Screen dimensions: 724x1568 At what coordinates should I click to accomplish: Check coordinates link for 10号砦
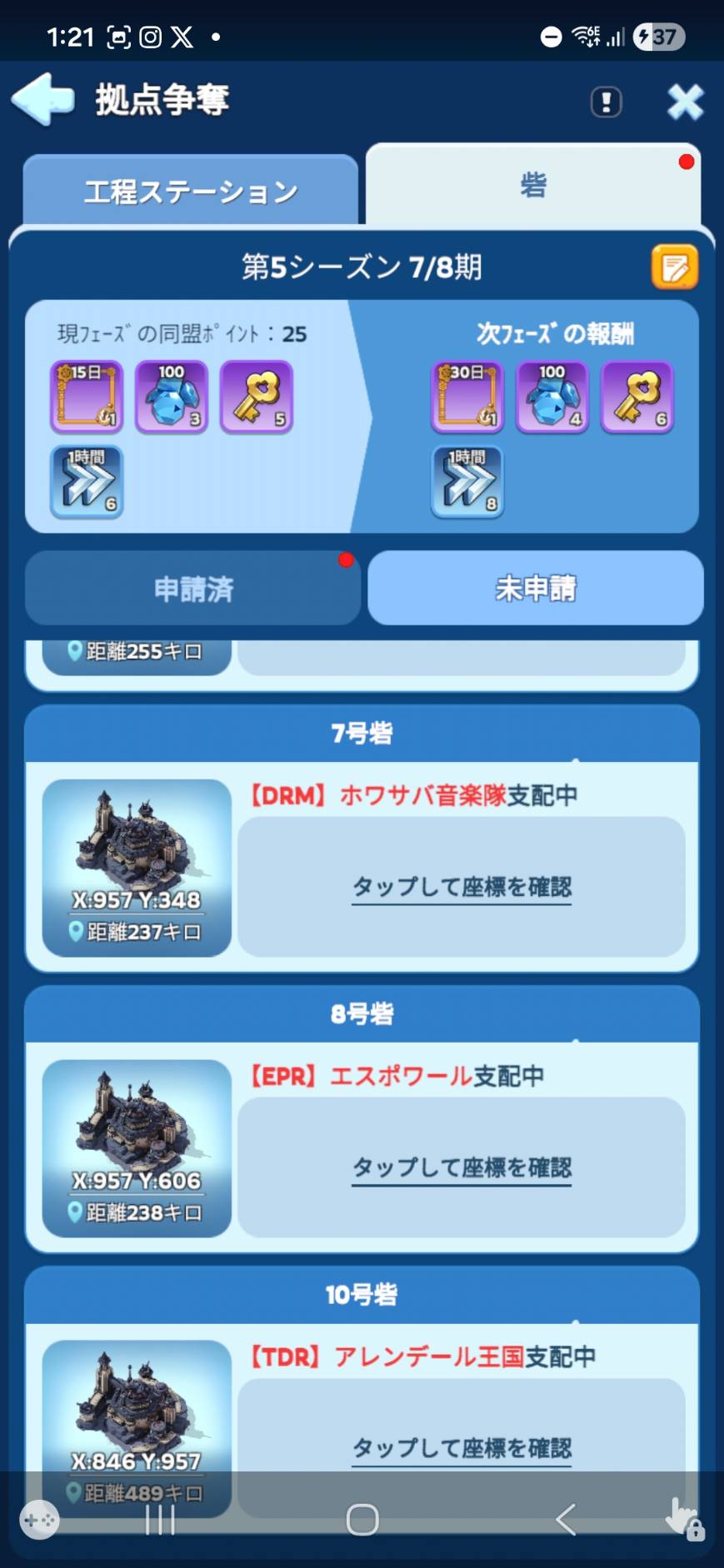[x=462, y=1448]
